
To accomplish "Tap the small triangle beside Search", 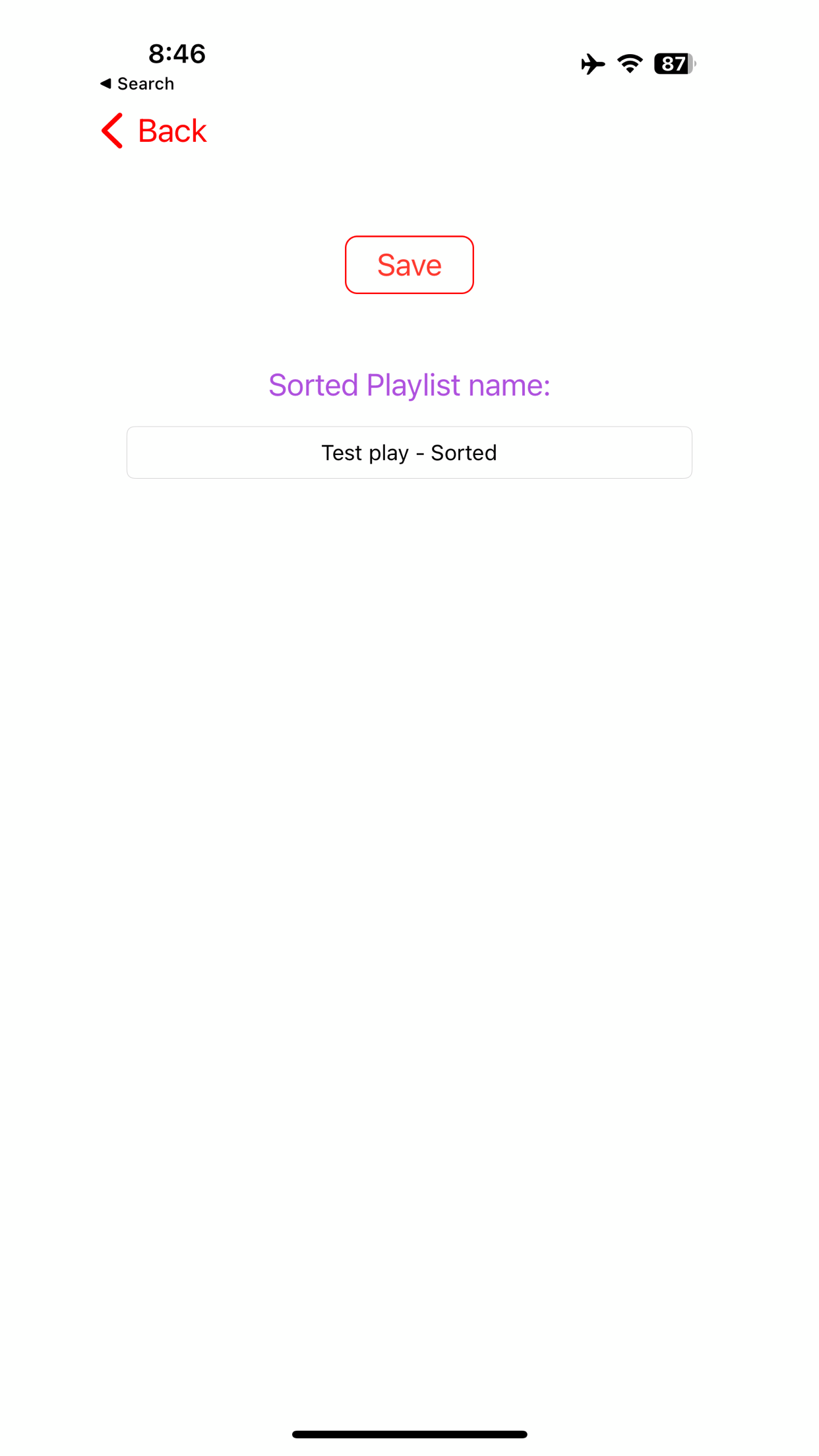I will point(106,83).
